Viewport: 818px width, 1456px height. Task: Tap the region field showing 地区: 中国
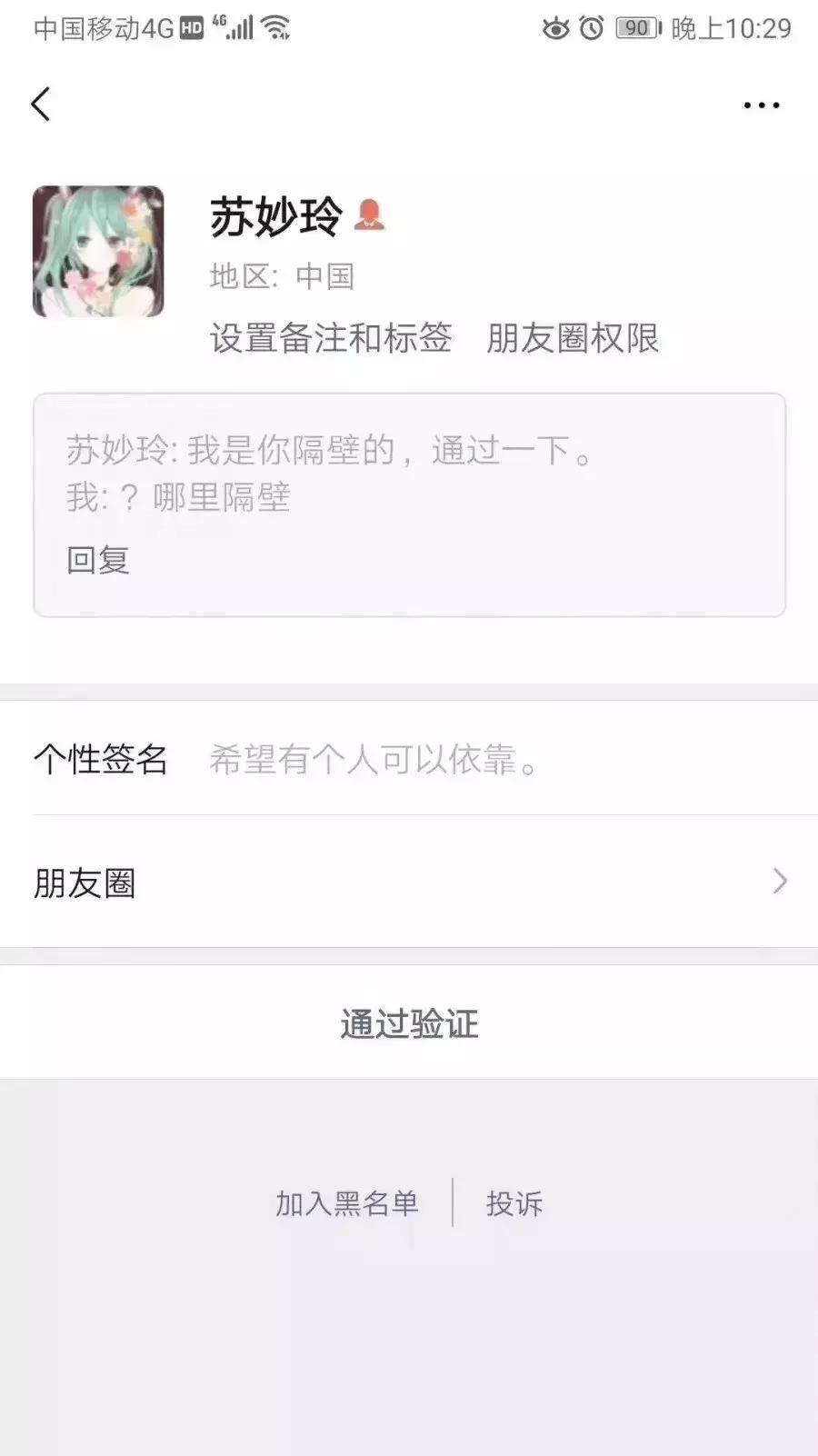click(283, 277)
